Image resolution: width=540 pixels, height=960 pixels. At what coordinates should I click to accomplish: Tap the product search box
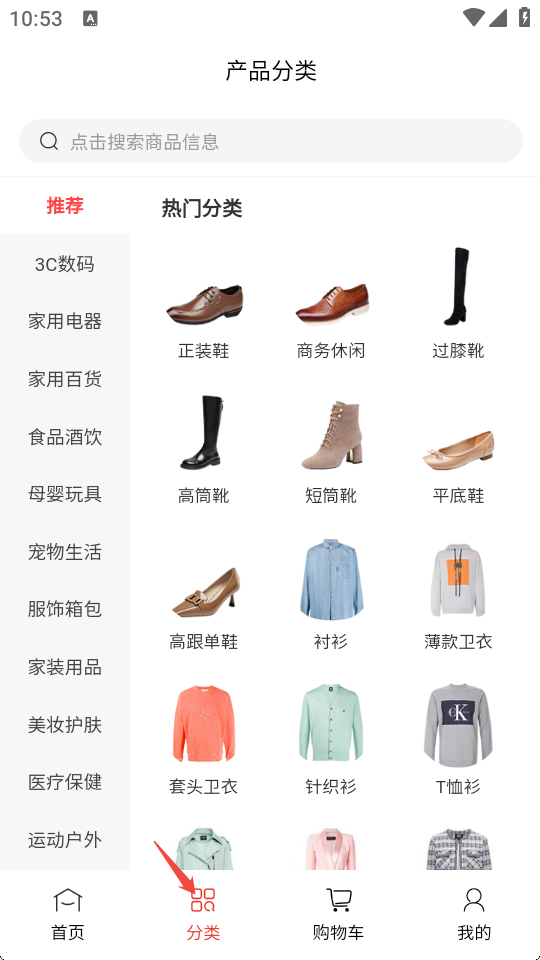coord(271,141)
